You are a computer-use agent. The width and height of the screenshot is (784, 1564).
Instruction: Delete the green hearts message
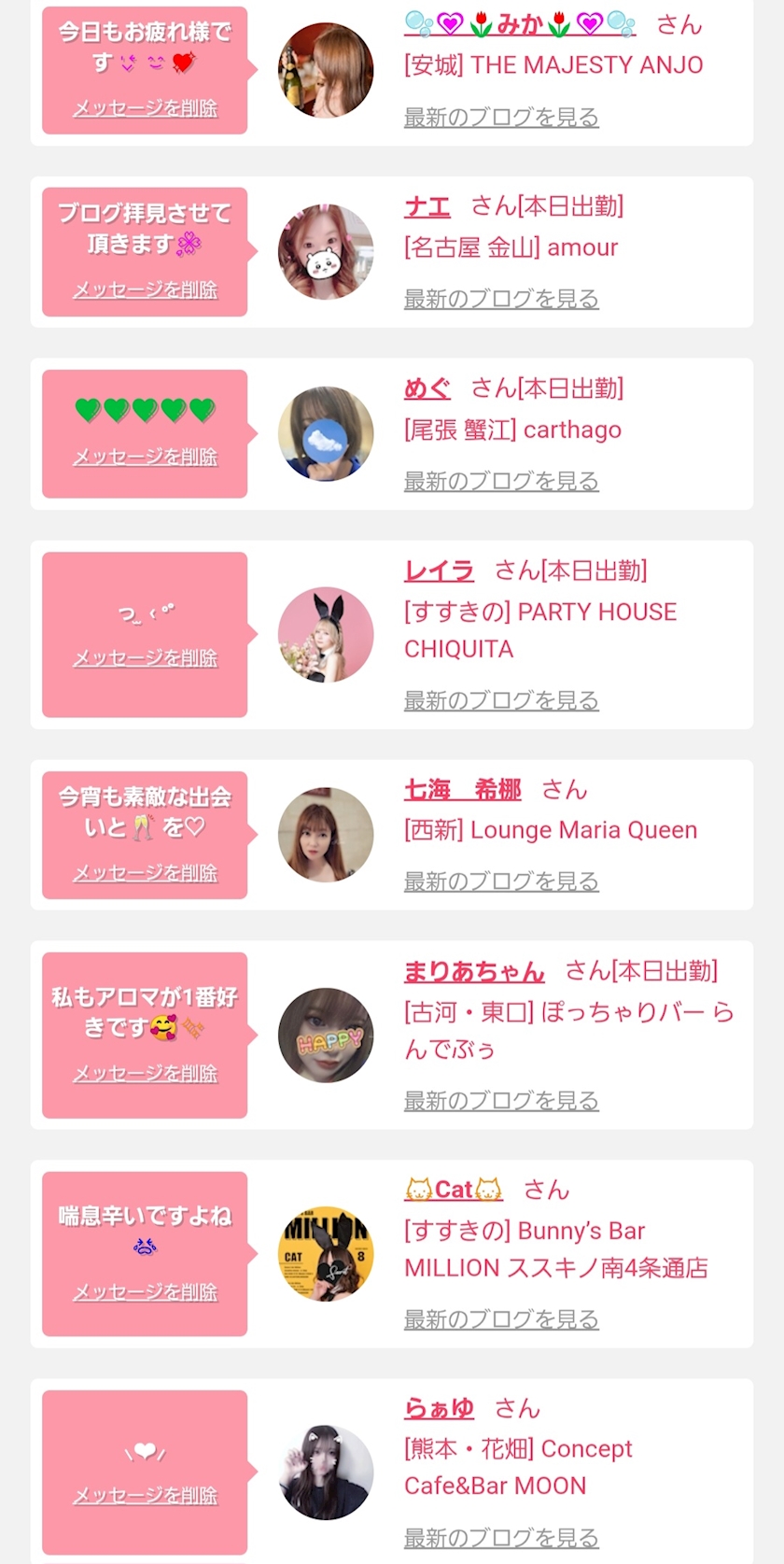click(146, 457)
